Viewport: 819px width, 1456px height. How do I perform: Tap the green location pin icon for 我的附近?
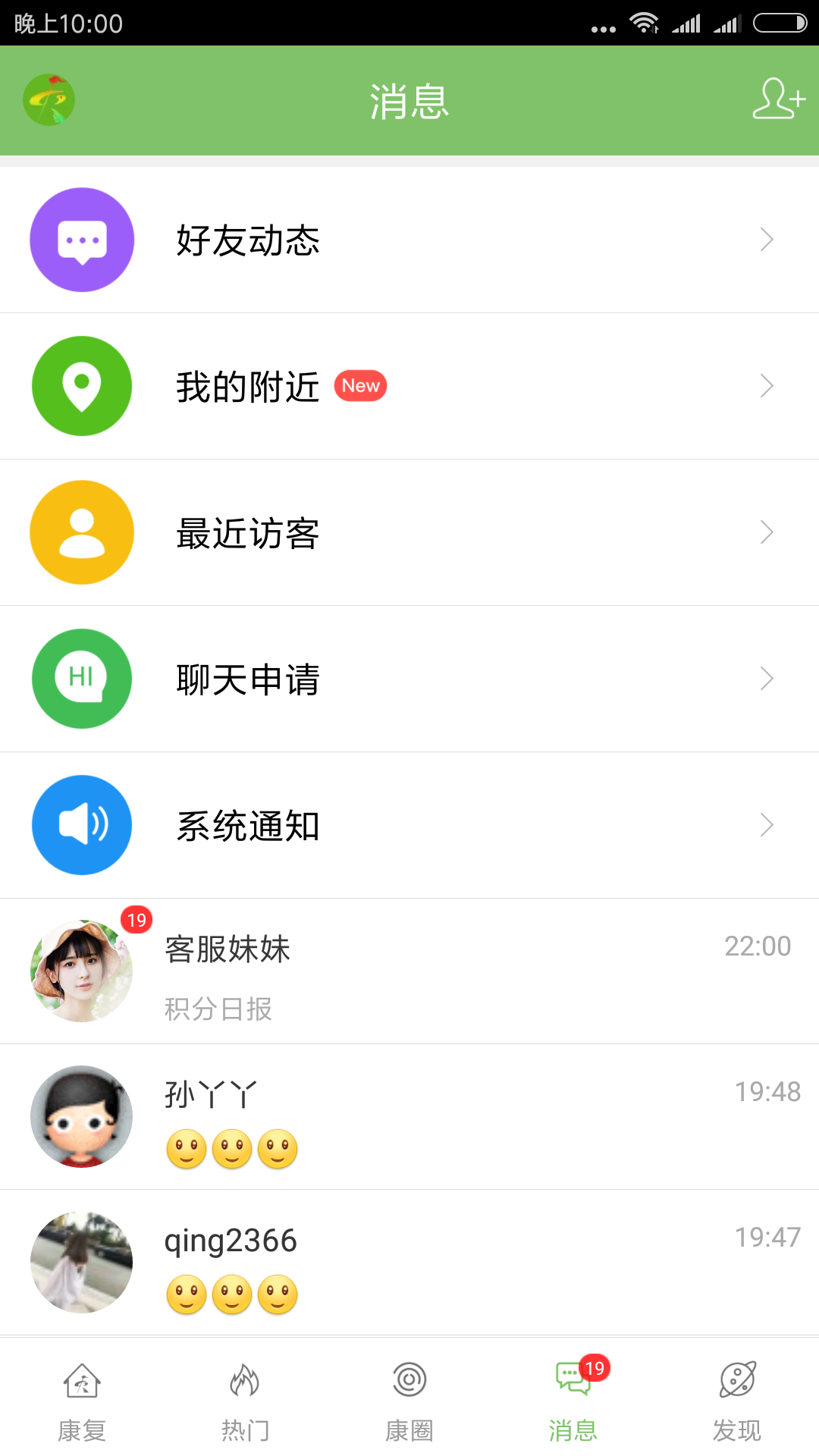click(81, 386)
